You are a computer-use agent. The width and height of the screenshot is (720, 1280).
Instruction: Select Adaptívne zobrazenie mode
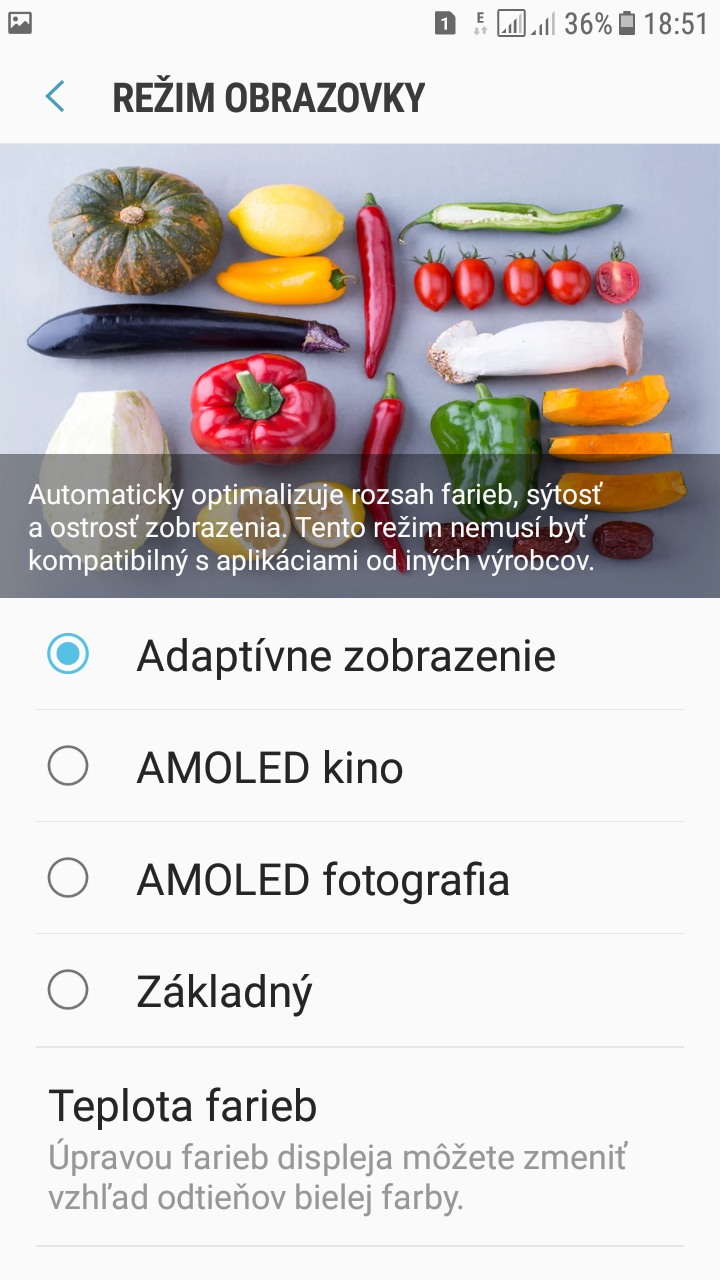point(360,655)
